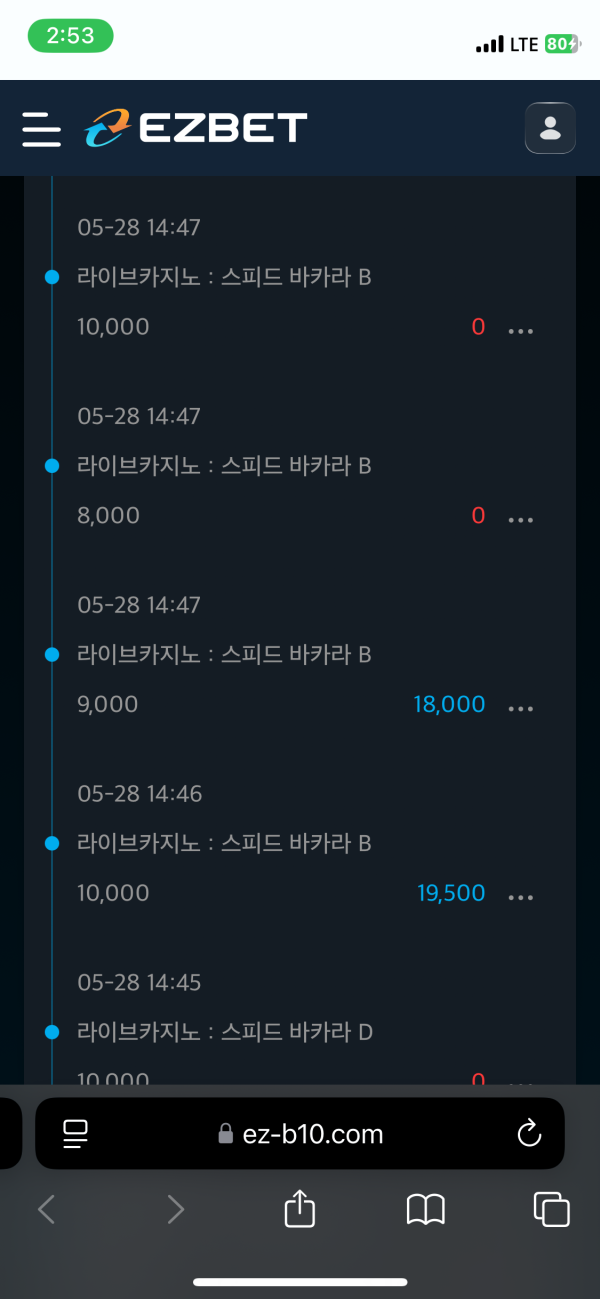Show all open Safari tabs

(551, 1210)
